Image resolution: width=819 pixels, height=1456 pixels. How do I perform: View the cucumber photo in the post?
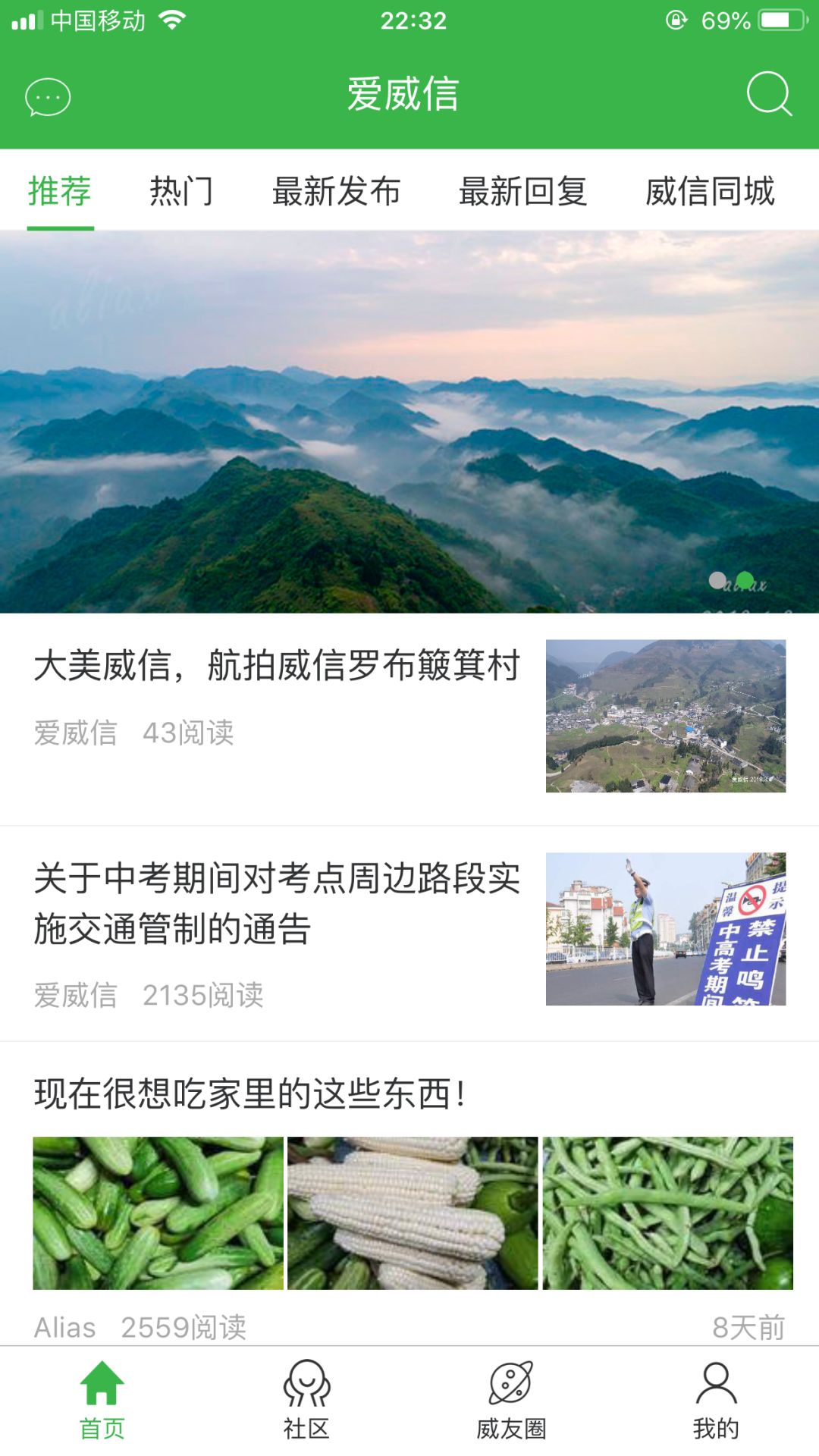coord(158,1213)
